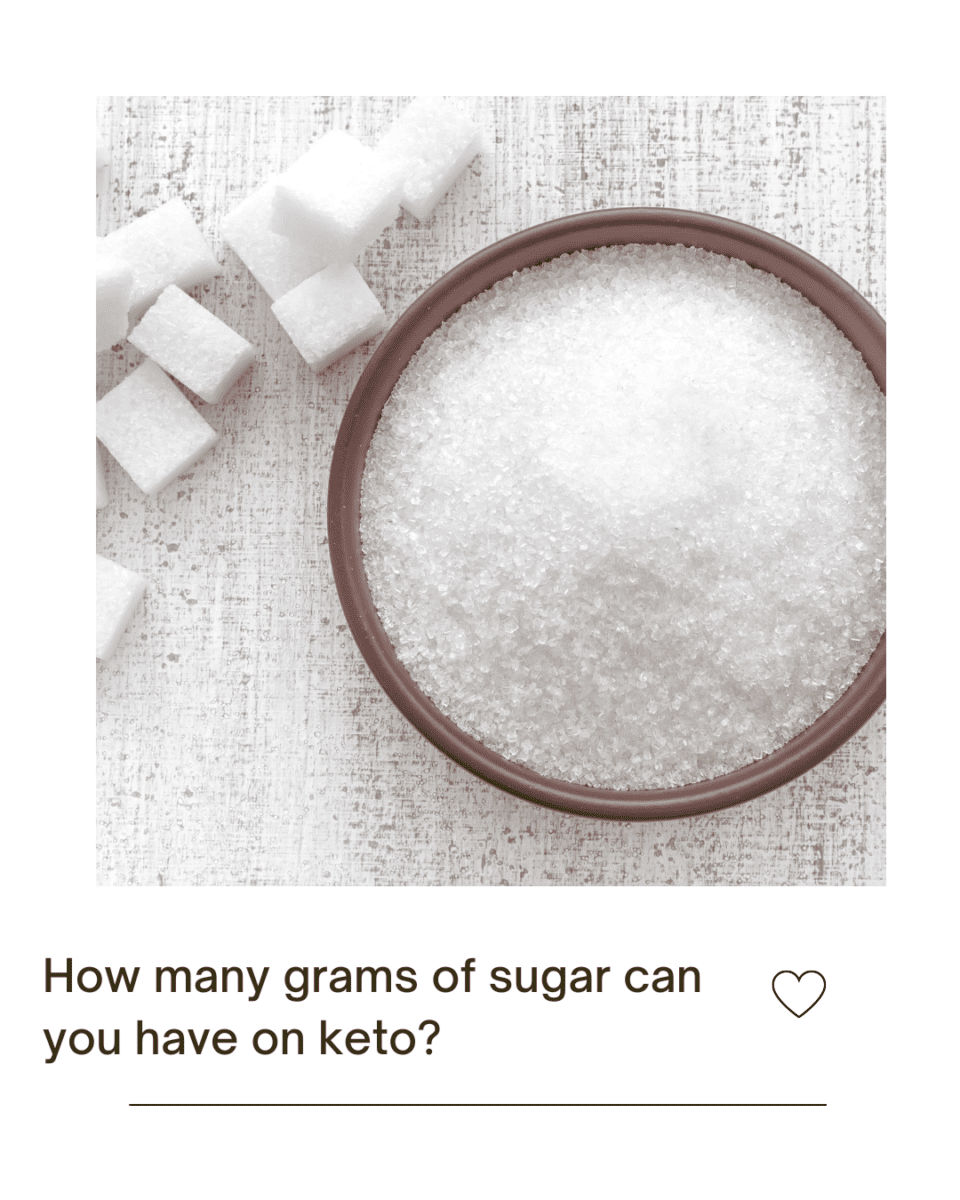This screenshot has width=960, height=1200.
Task: Click the sugar cubes image thumbnail
Action: [x=490, y=490]
